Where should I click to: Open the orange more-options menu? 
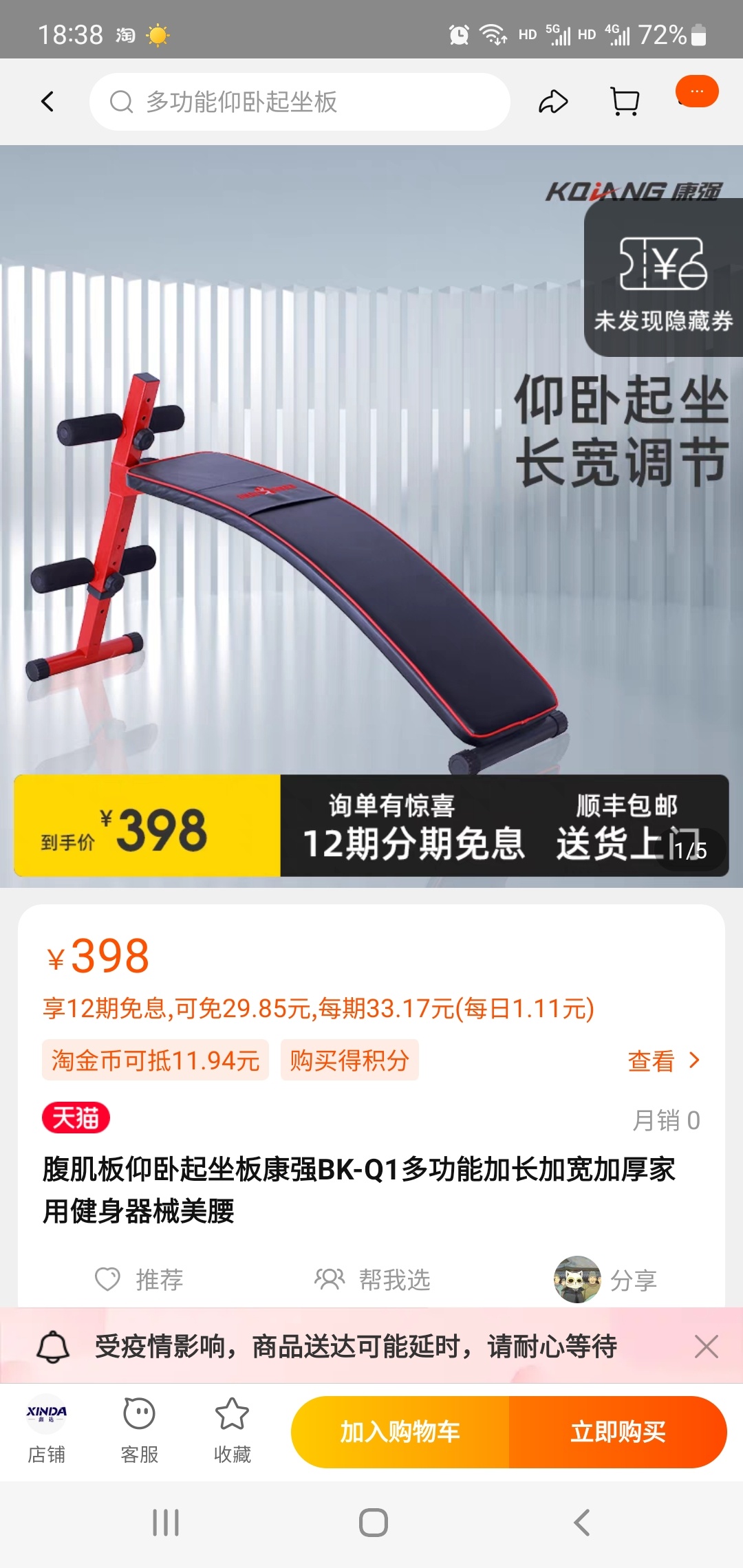click(x=697, y=91)
